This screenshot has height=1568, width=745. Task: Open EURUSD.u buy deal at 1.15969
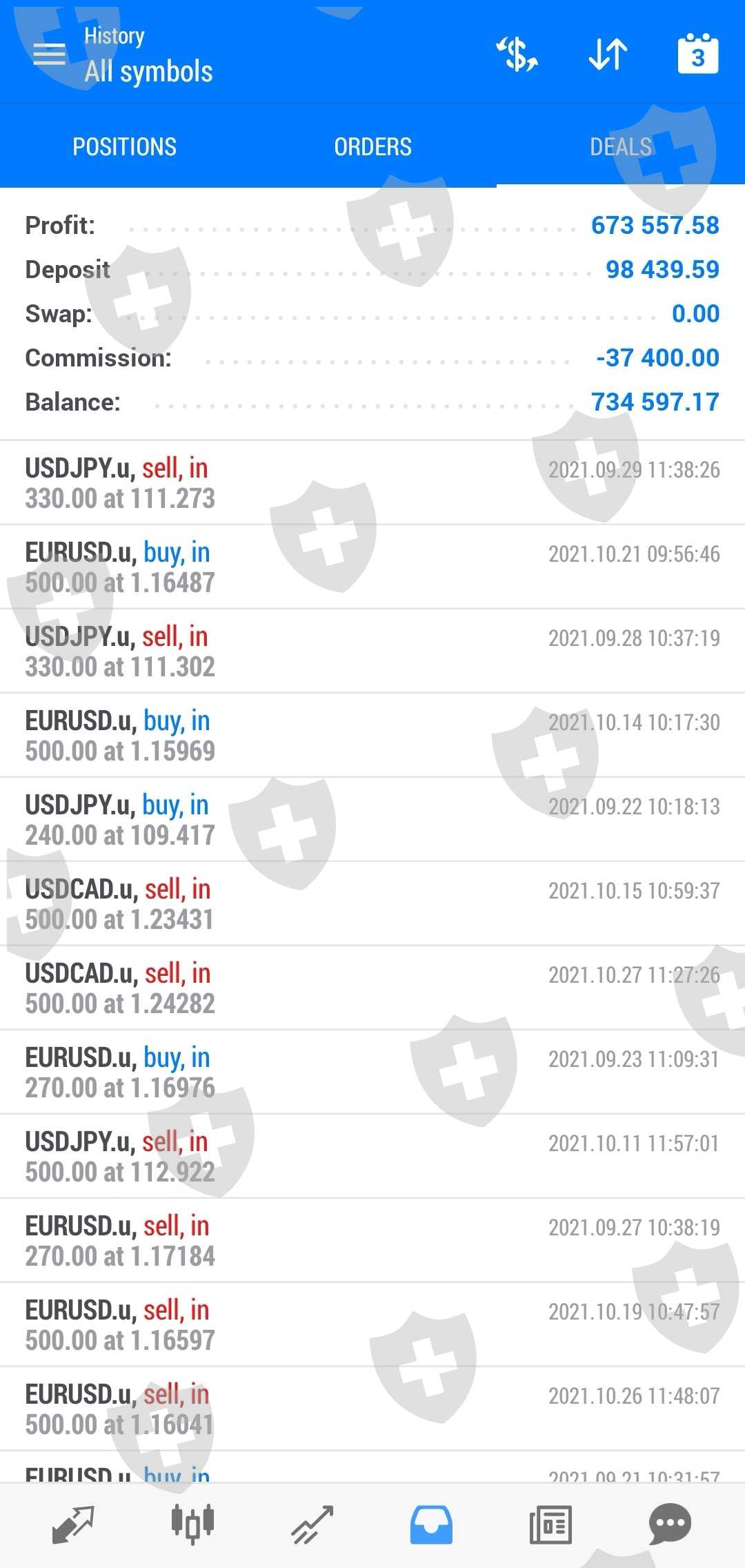(x=372, y=736)
